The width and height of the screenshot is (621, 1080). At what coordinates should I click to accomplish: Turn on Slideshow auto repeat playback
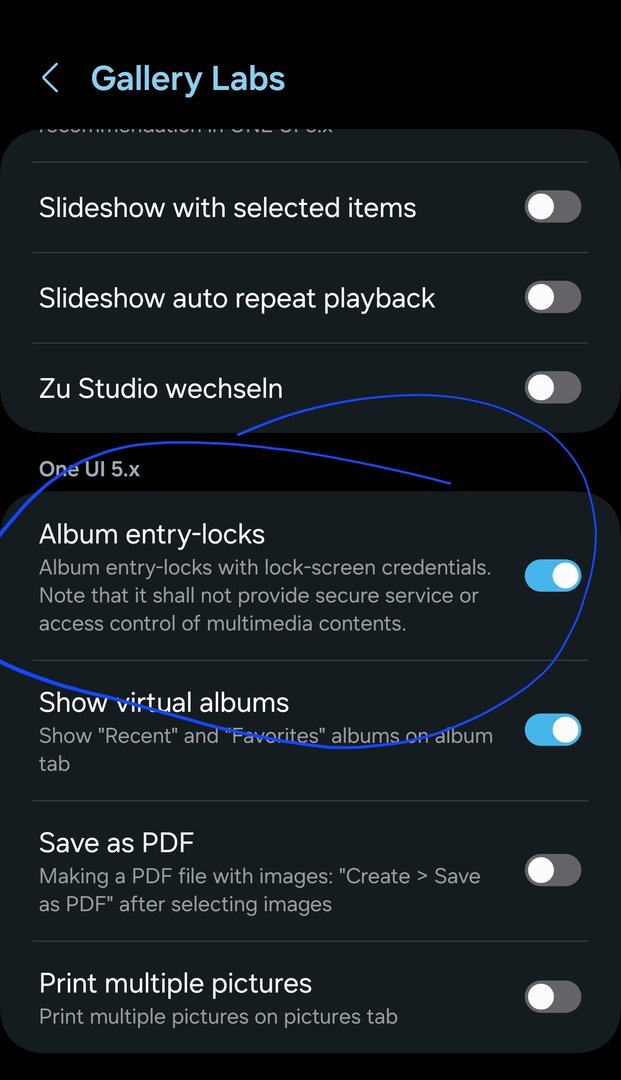pos(552,297)
